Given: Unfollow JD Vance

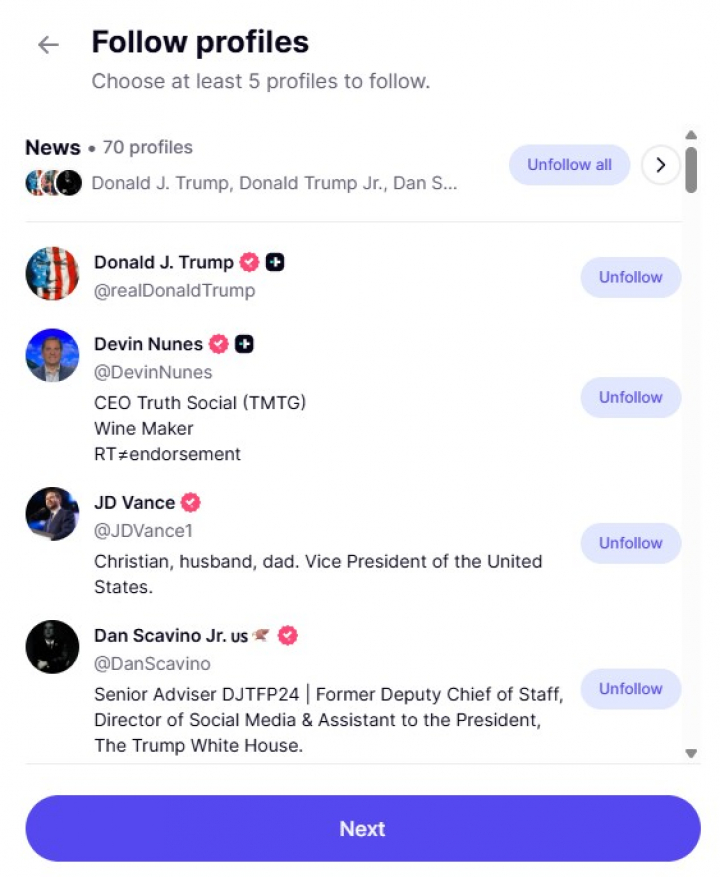Looking at the screenshot, I should (x=630, y=543).
